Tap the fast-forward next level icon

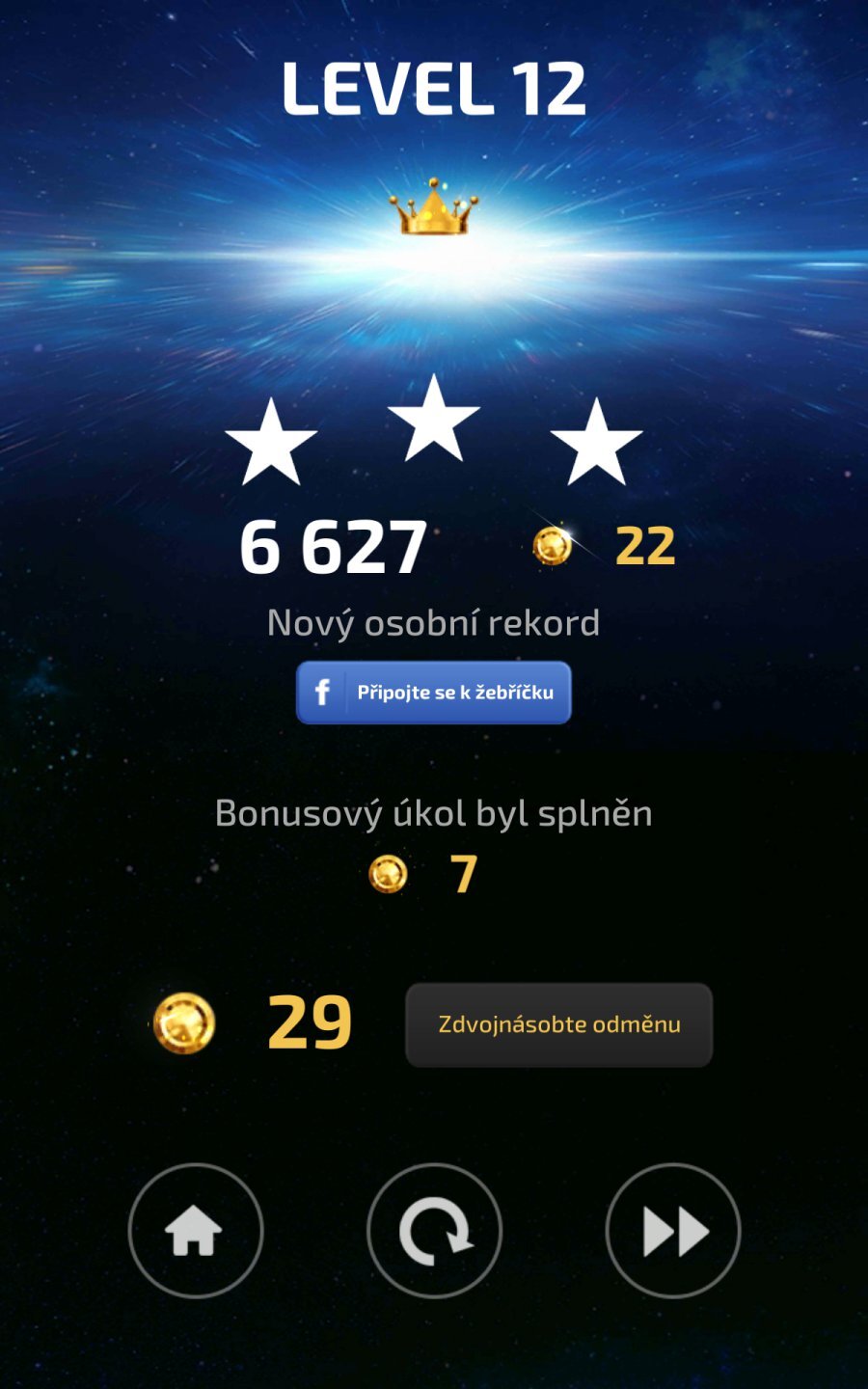pos(672,1230)
